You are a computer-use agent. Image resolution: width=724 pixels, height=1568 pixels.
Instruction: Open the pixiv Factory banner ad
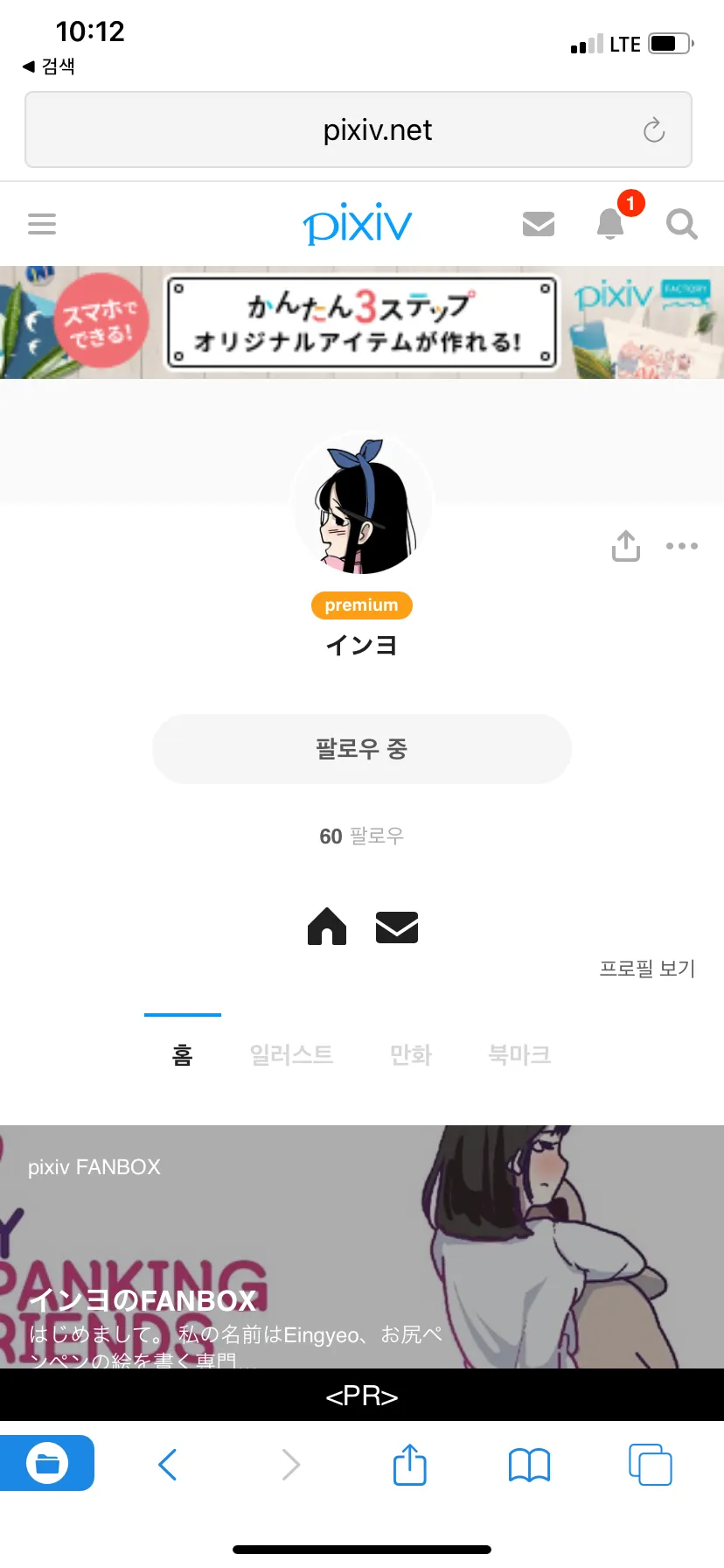point(362,322)
